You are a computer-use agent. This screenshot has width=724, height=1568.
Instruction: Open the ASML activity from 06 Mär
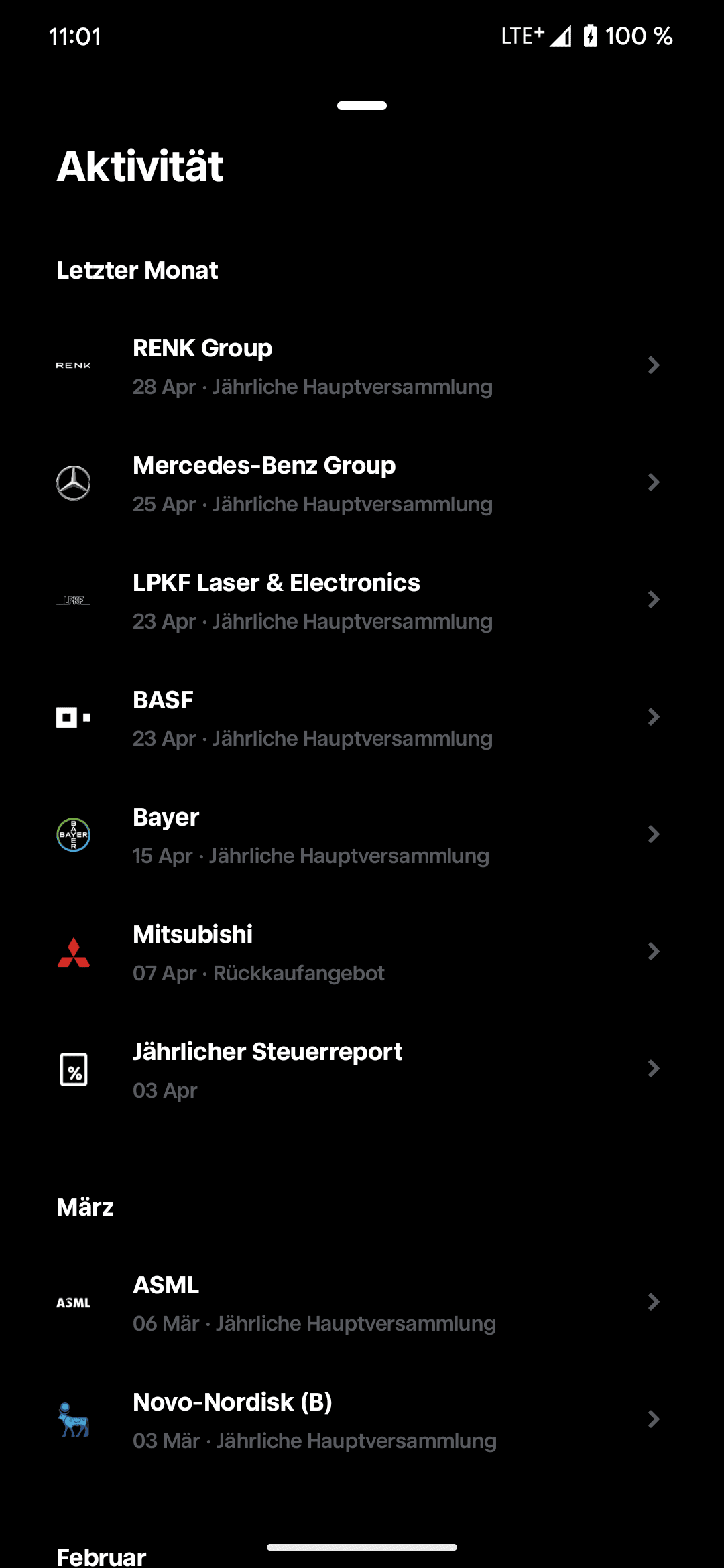[361, 1303]
